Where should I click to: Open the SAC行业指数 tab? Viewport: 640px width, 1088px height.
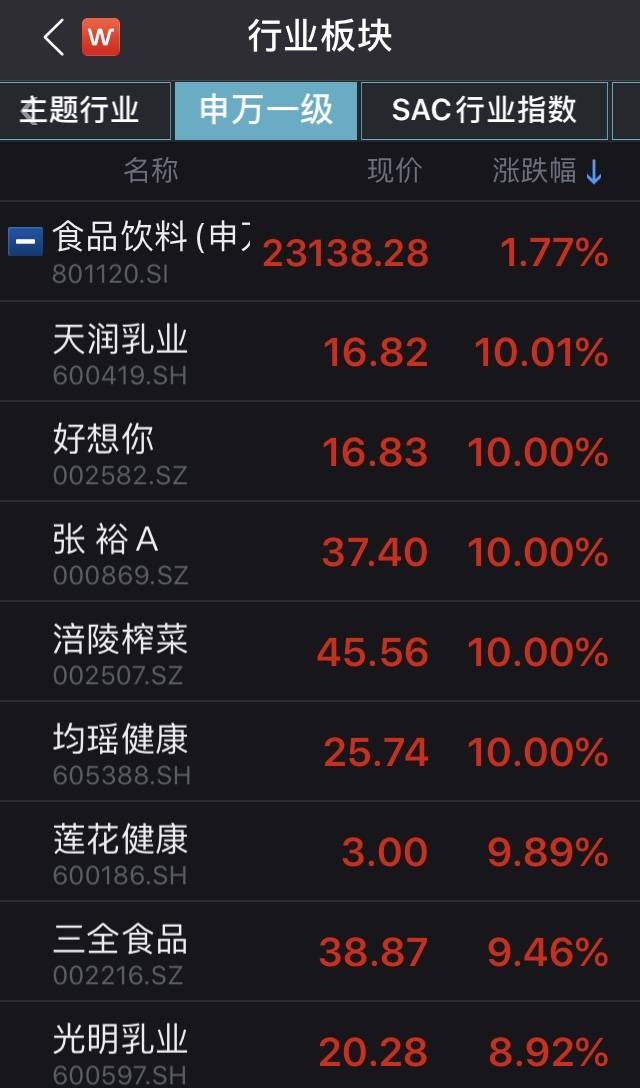pyautogui.click(x=485, y=111)
